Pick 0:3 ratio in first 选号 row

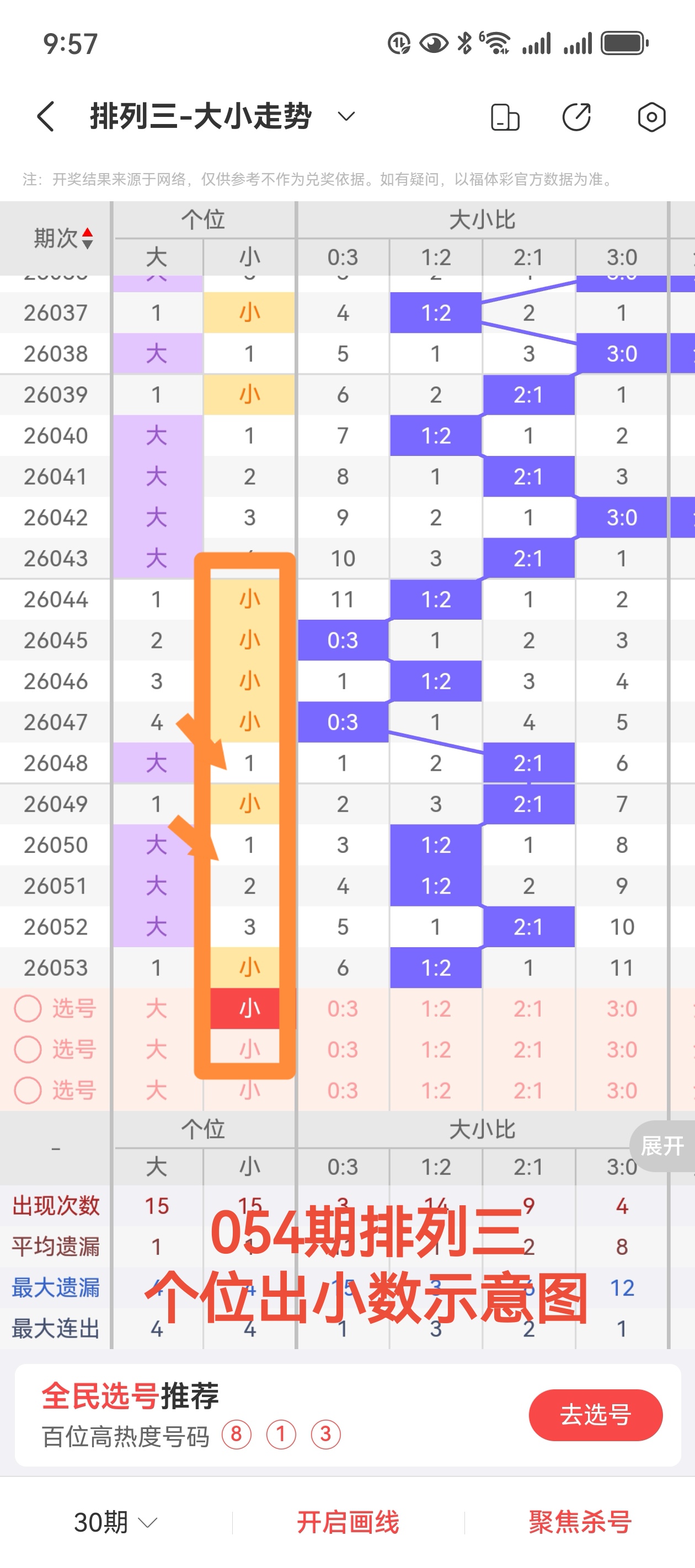pyautogui.click(x=343, y=1008)
